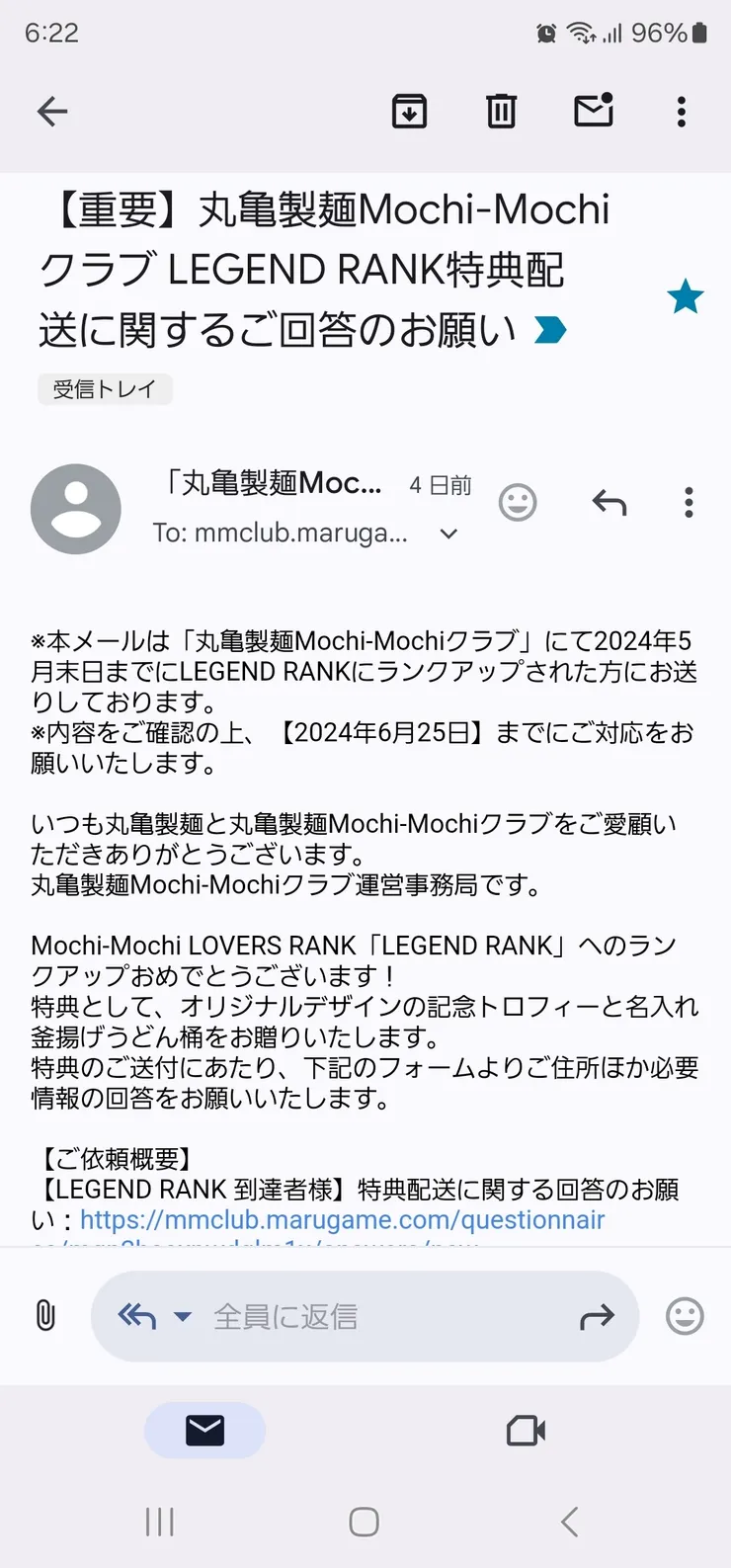Reply using the reply arrow icon
This screenshot has height=1568, width=731.
[609, 502]
